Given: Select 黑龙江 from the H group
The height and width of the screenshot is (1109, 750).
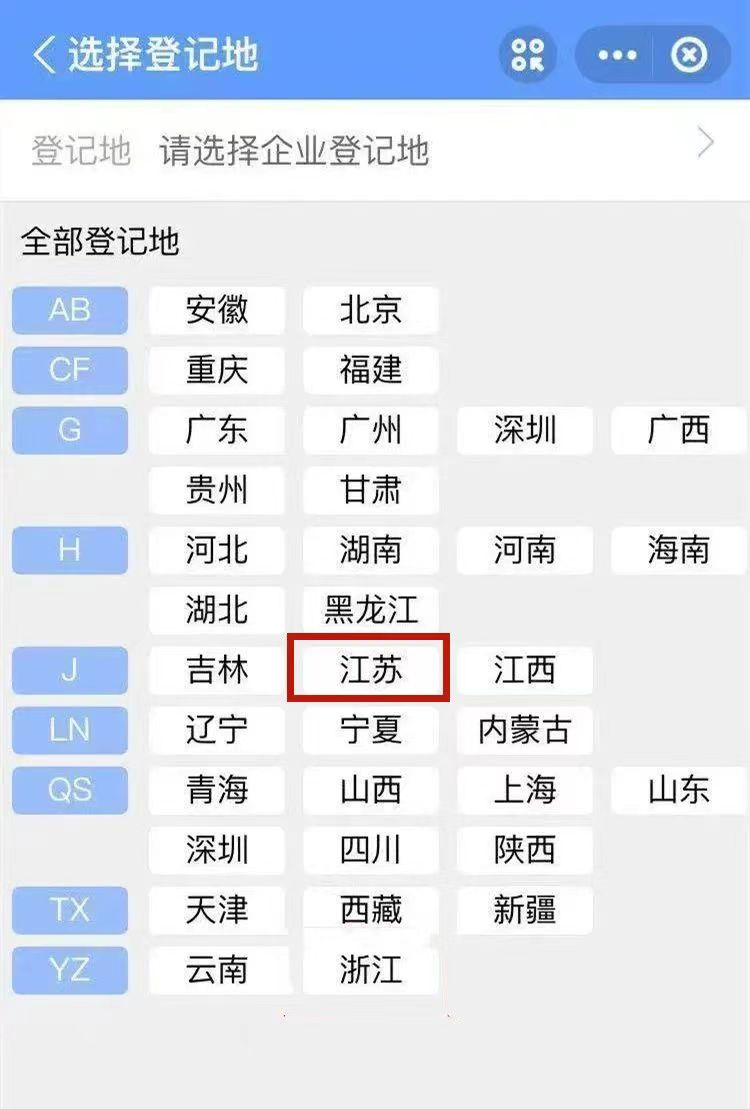Looking at the screenshot, I should click(x=370, y=609).
